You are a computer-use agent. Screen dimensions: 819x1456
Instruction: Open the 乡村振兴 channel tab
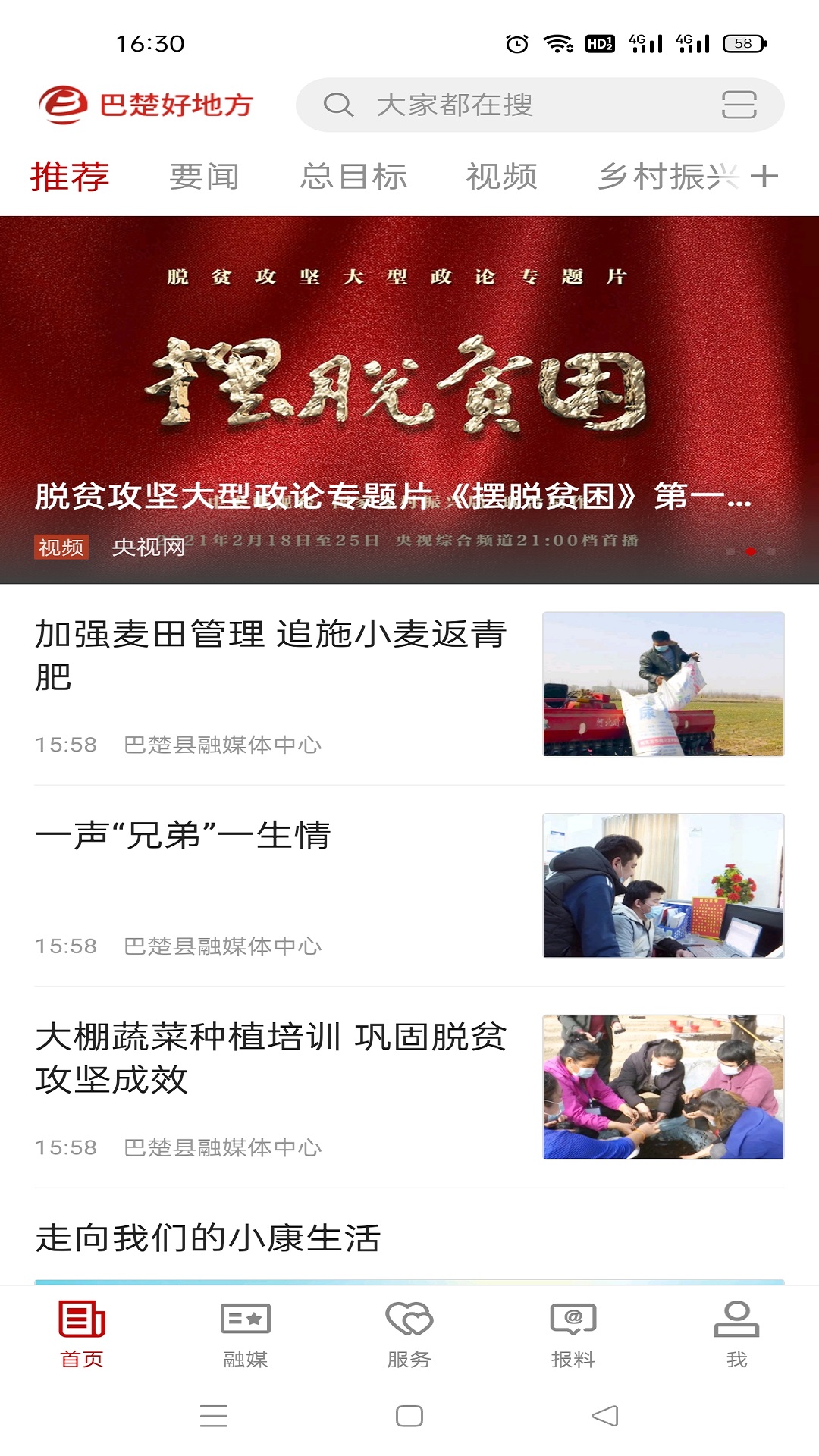[665, 176]
